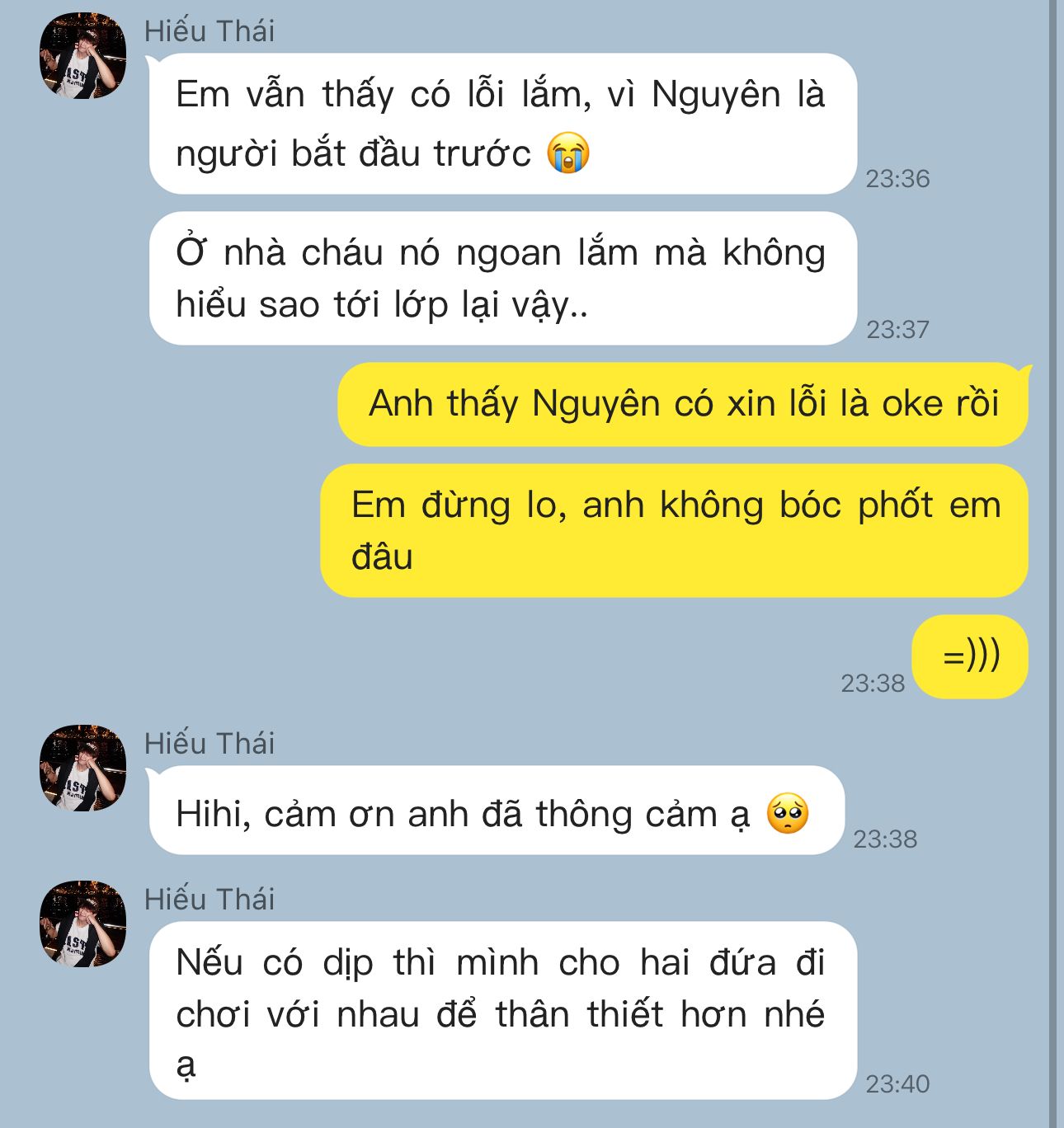The image size is (1064, 1128).
Task: Tap Hiếu Thái's avatar next to "Nếu có dịp" message
Action: click(83, 924)
